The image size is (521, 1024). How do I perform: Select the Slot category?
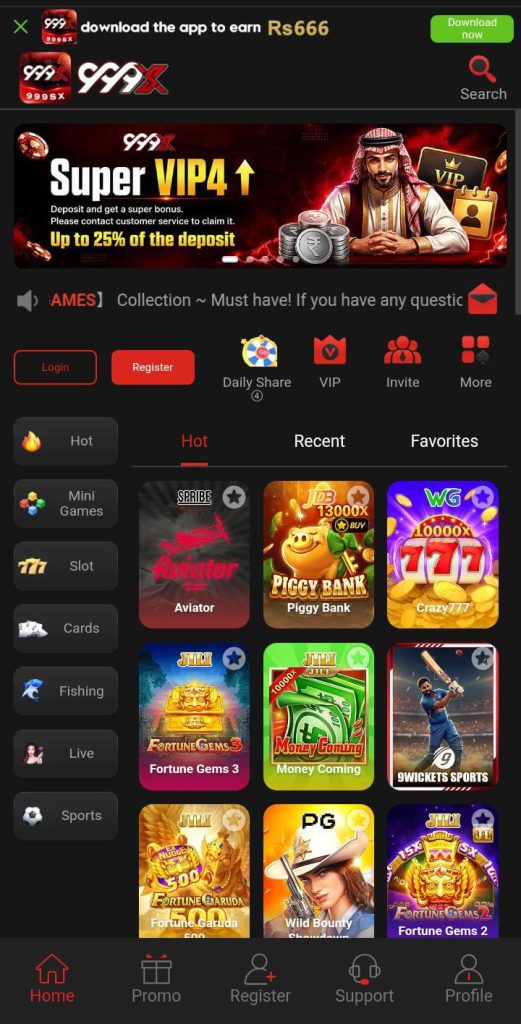pyautogui.click(x=66, y=566)
